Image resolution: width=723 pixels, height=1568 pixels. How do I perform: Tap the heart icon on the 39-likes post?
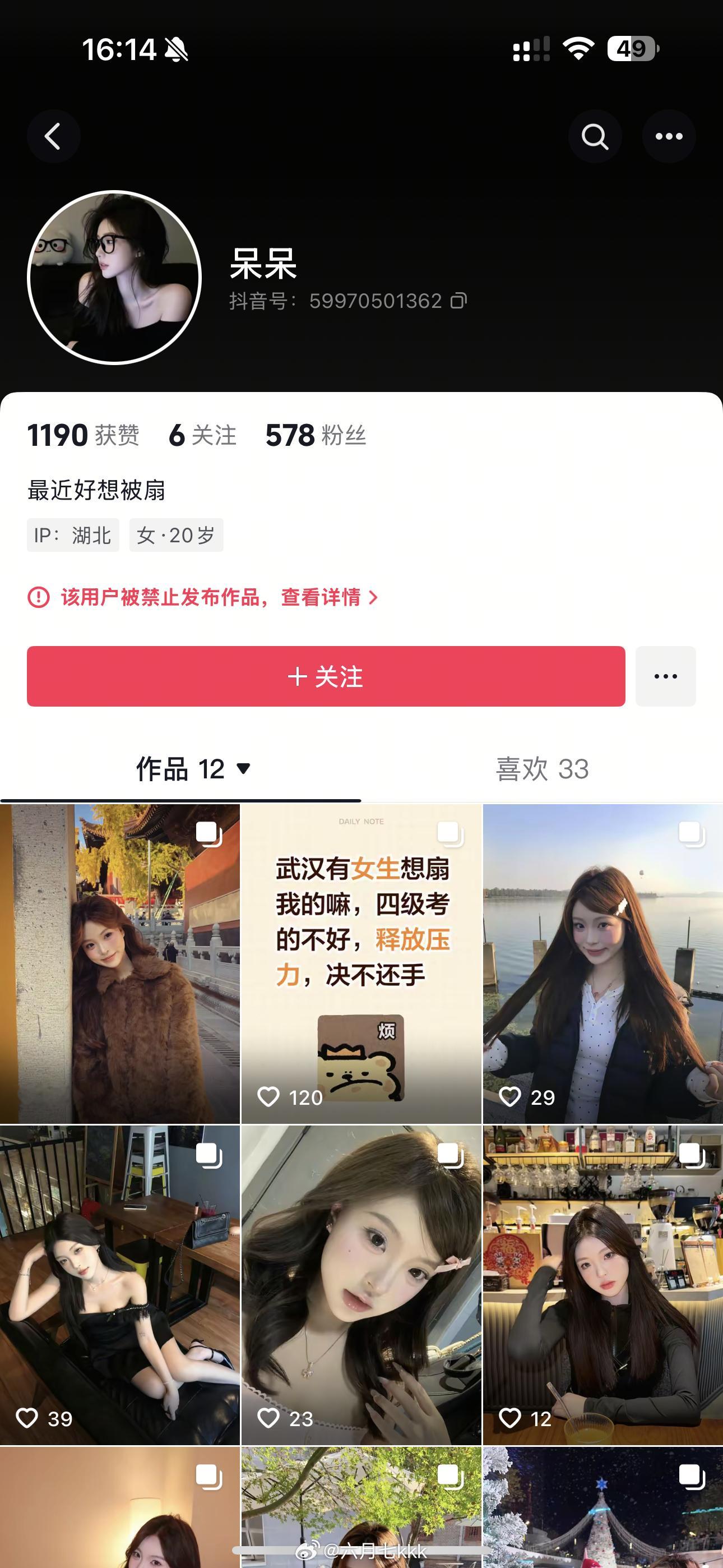28,1418
